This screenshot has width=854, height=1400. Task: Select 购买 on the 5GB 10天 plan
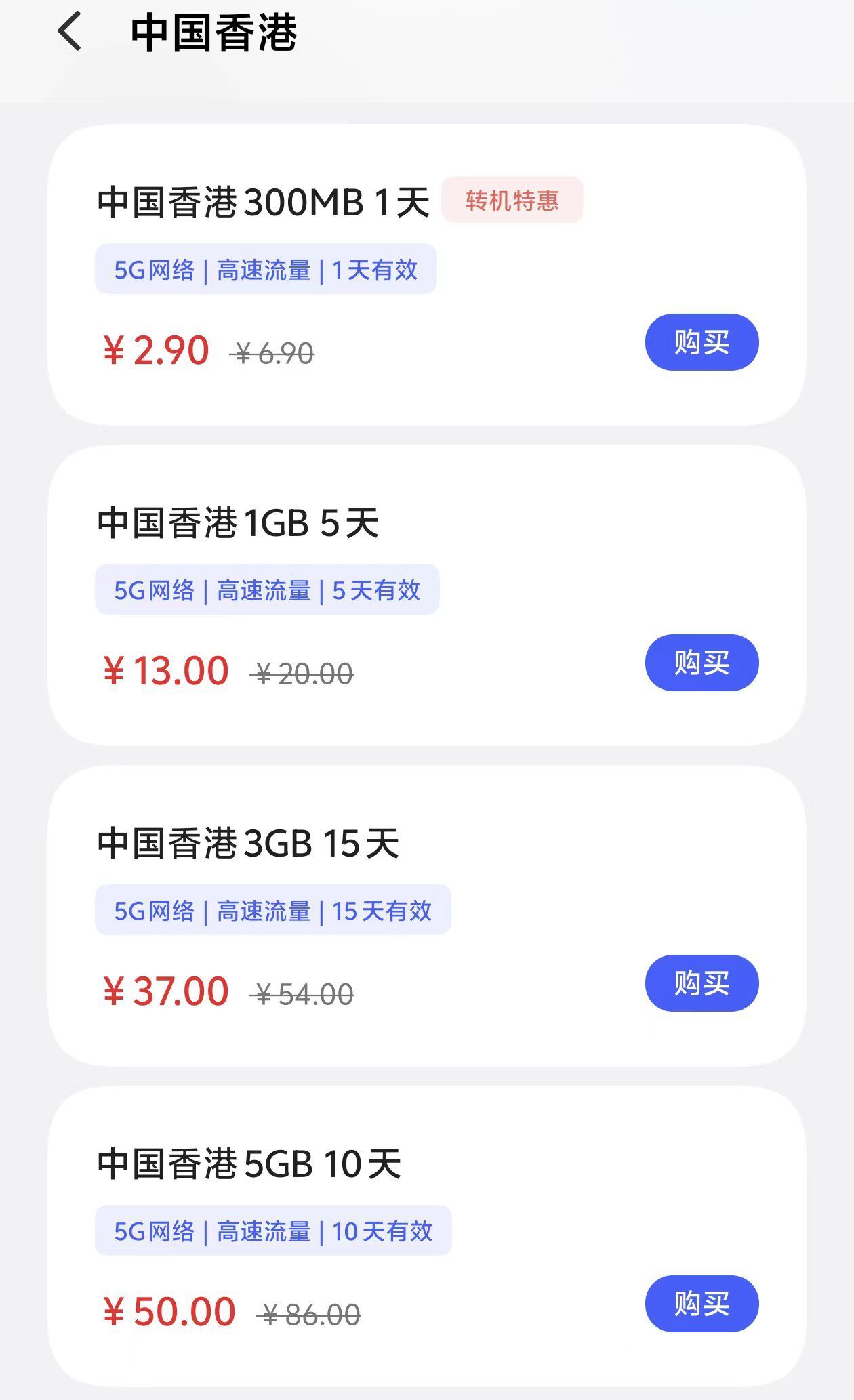[701, 1304]
